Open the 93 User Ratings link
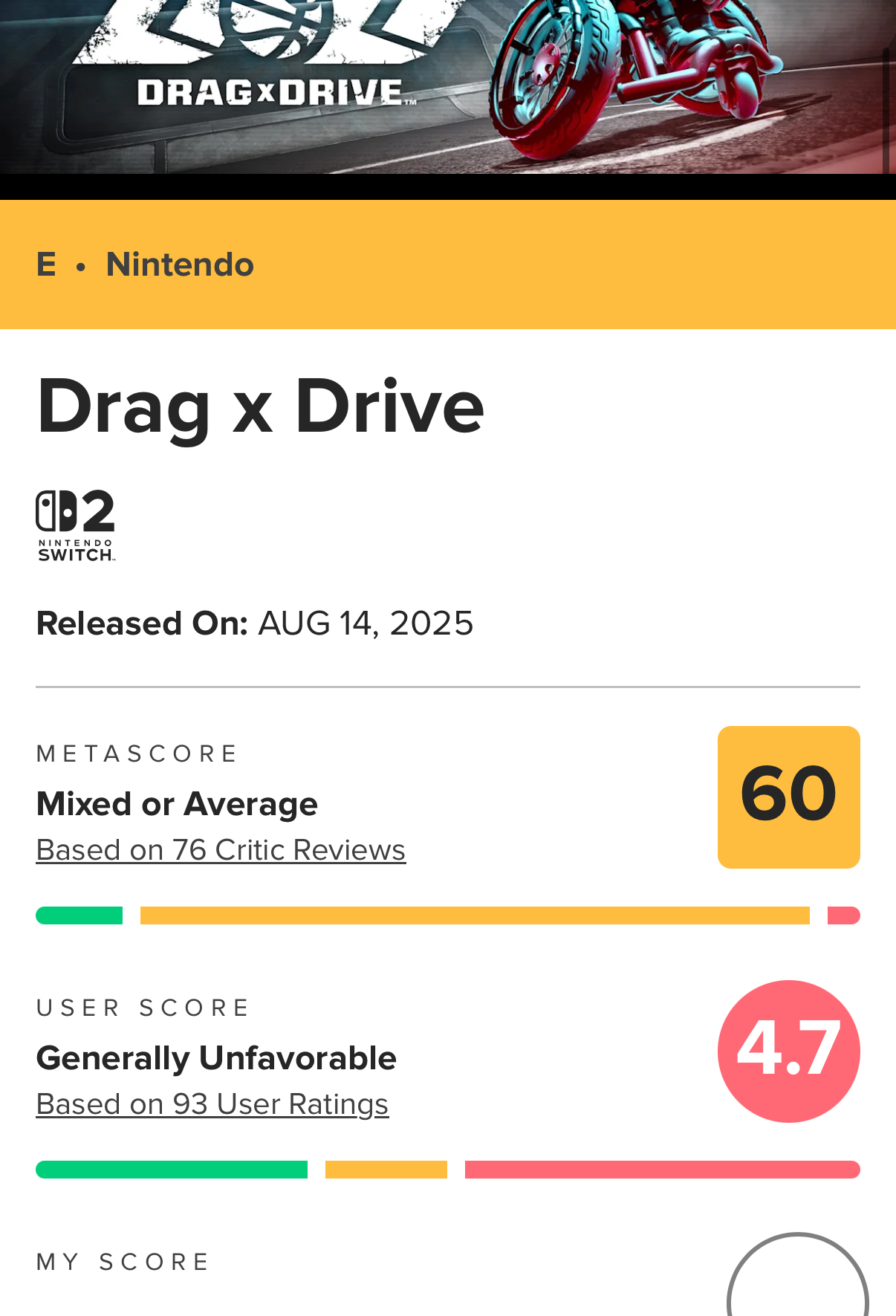Screen dimensions: 896x1316 [212, 1104]
